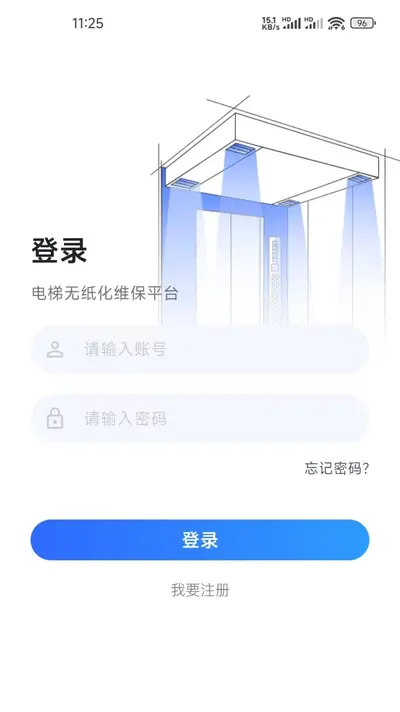Focus the password field 请输入密码

[200, 418]
